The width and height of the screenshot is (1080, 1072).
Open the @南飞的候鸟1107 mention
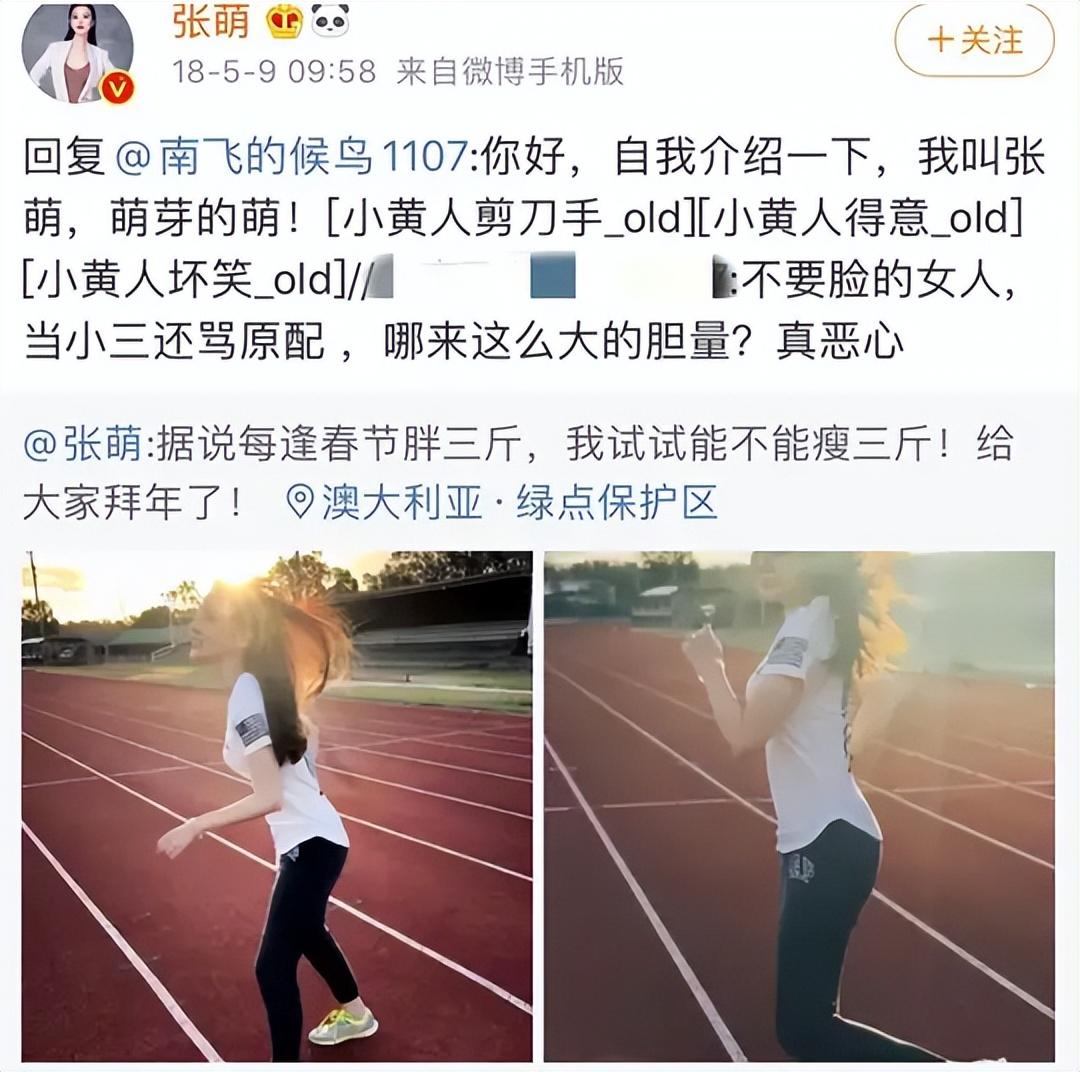[292, 158]
